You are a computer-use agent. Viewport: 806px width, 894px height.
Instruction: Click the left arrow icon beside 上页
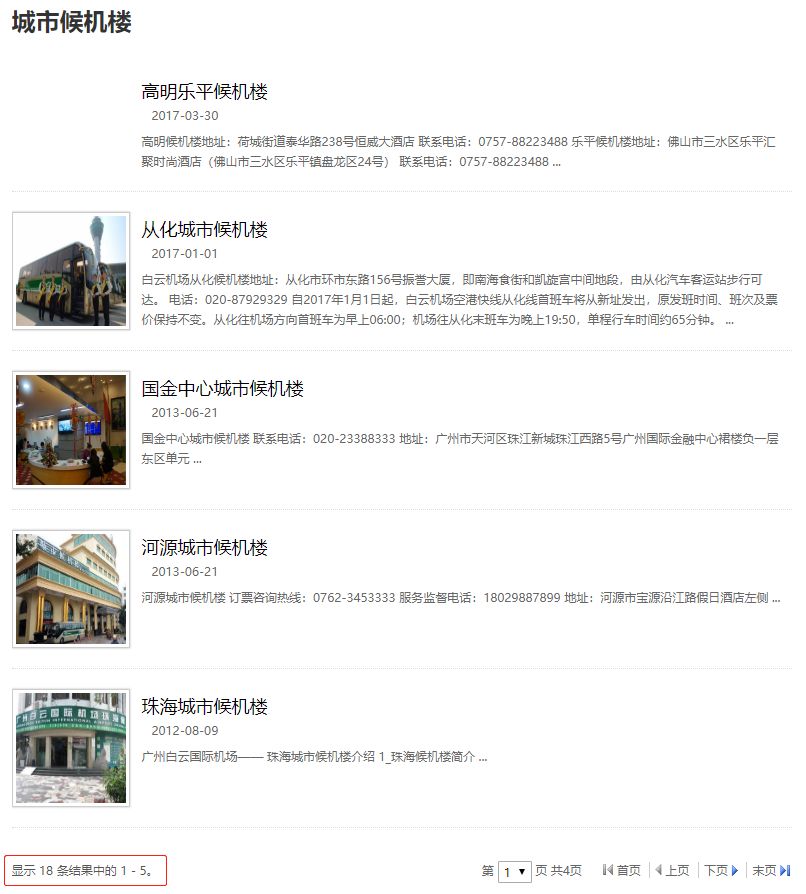(x=658, y=871)
